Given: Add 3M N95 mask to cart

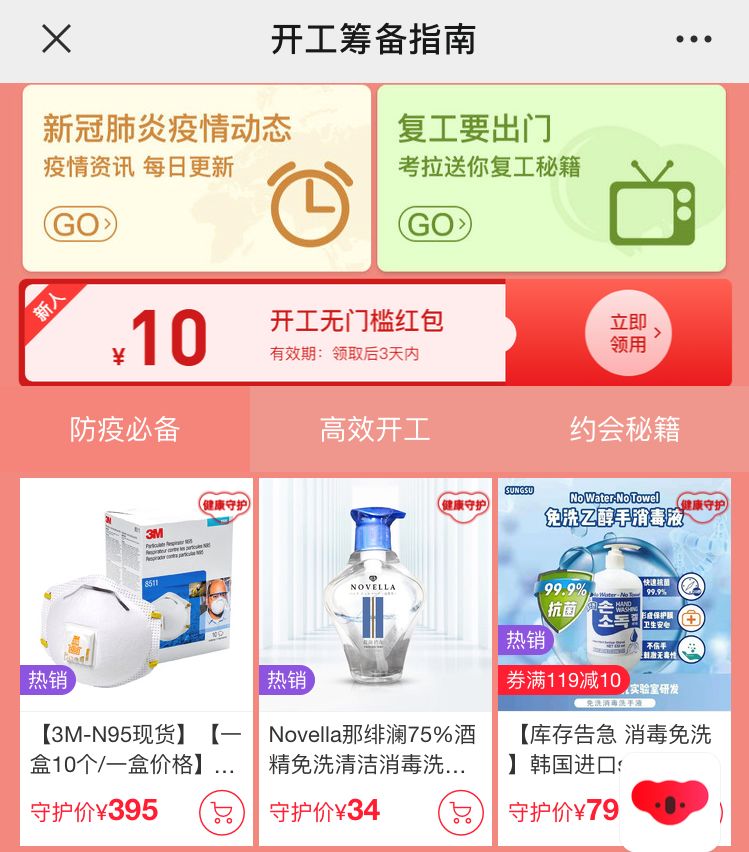Looking at the screenshot, I should (x=221, y=812).
